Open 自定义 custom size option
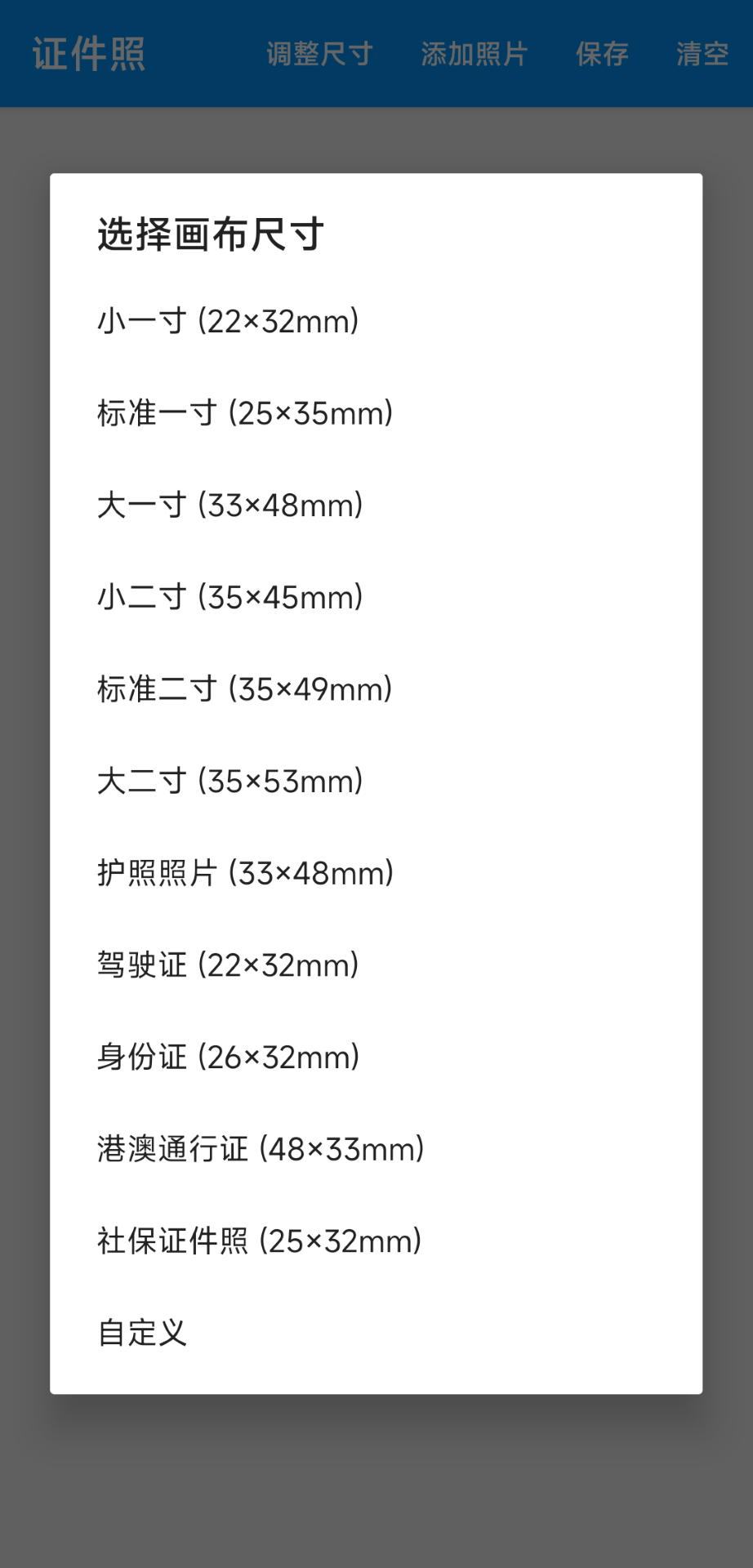 click(x=141, y=1333)
